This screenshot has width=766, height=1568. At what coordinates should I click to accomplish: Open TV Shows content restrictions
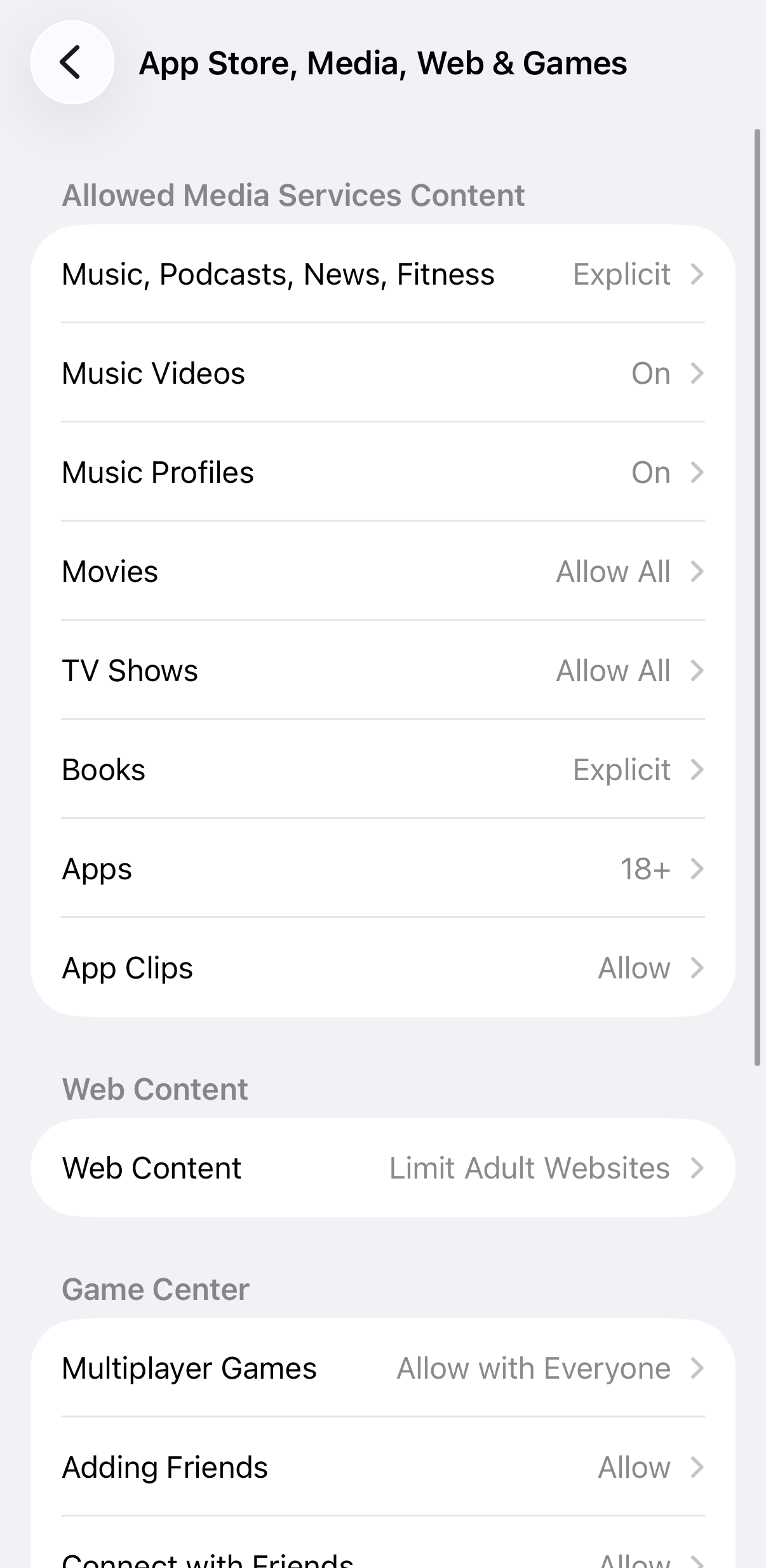pos(382,671)
